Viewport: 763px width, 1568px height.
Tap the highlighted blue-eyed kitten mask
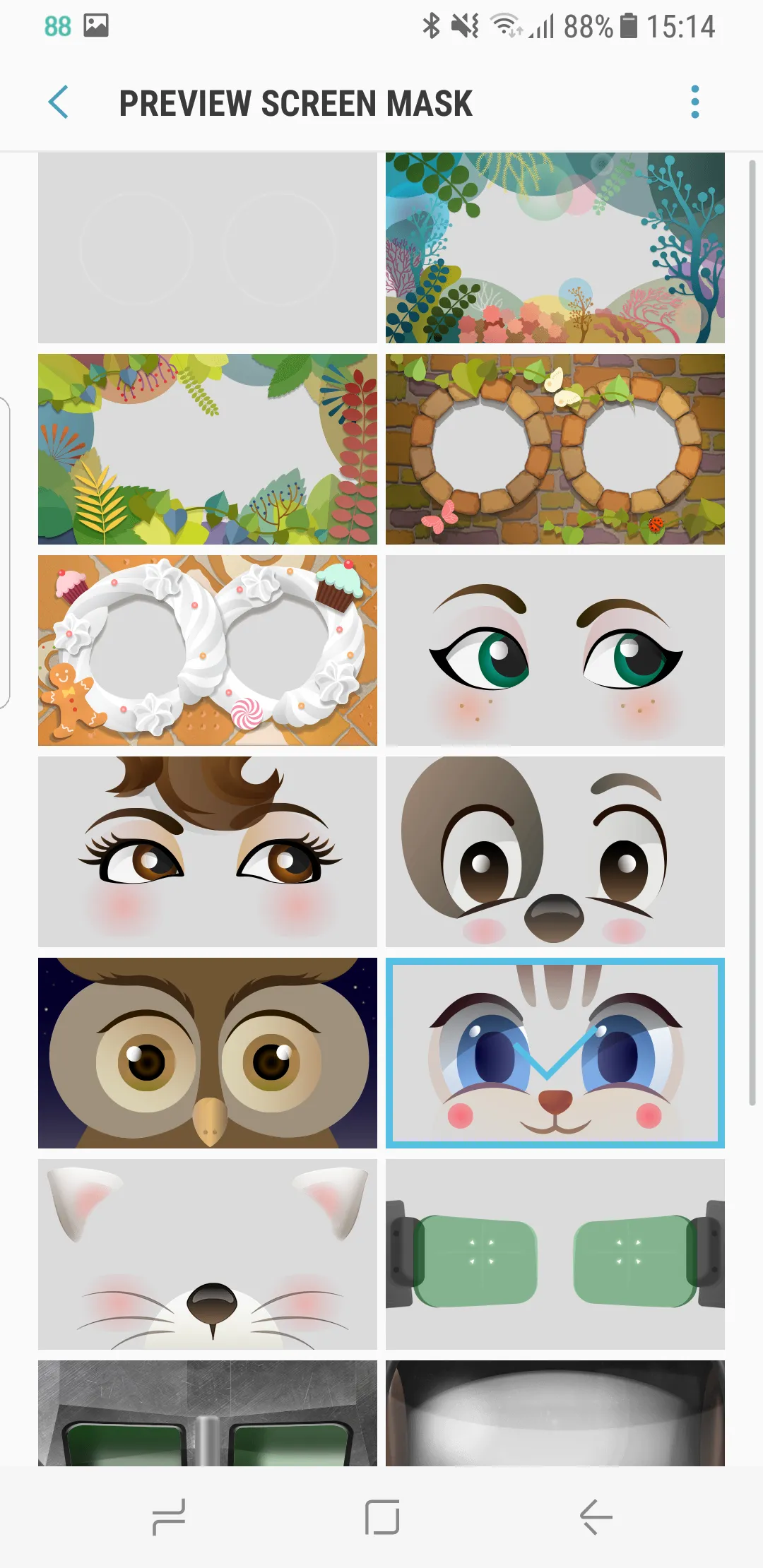(x=555, y=1053)
